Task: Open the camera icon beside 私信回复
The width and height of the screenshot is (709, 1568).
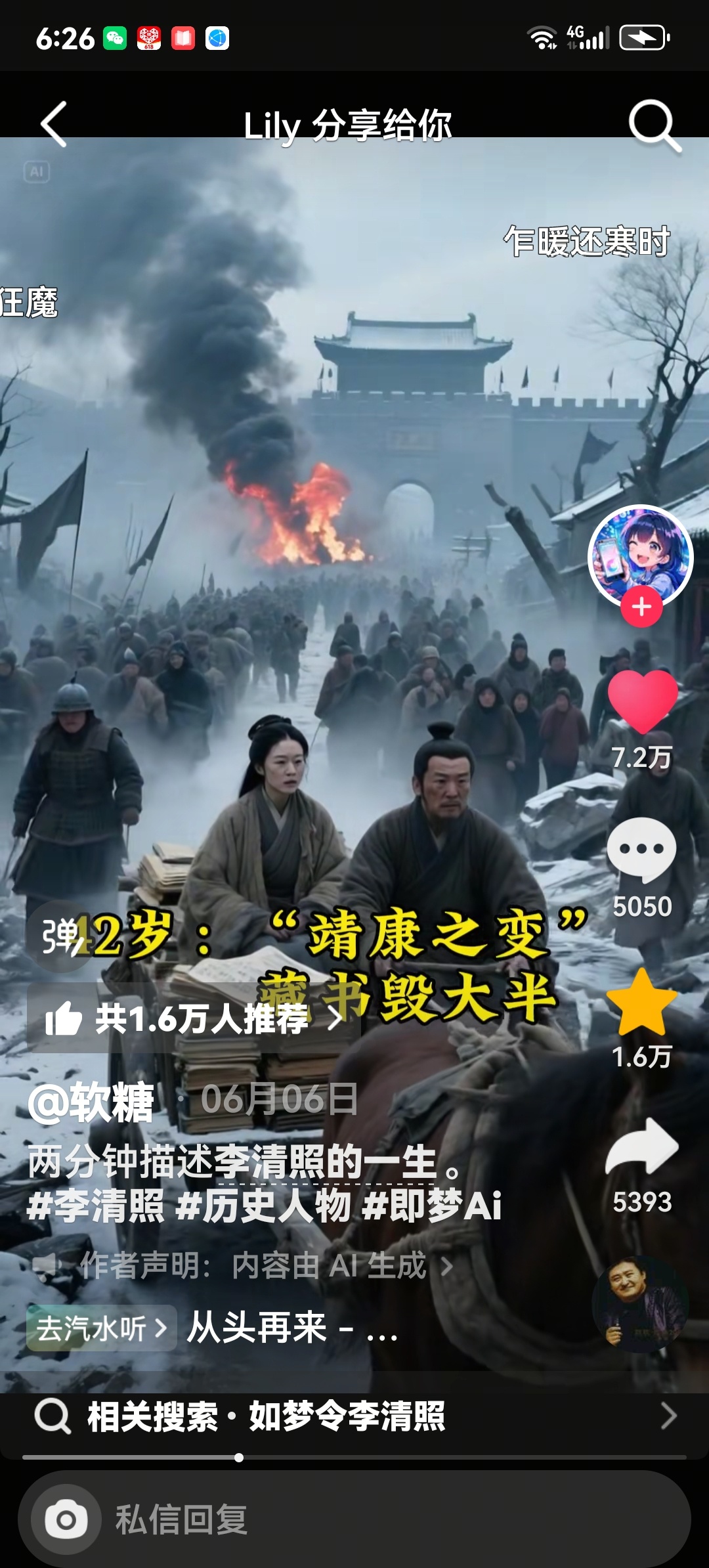Action: pyautogui.click(x=66, y=1519)
